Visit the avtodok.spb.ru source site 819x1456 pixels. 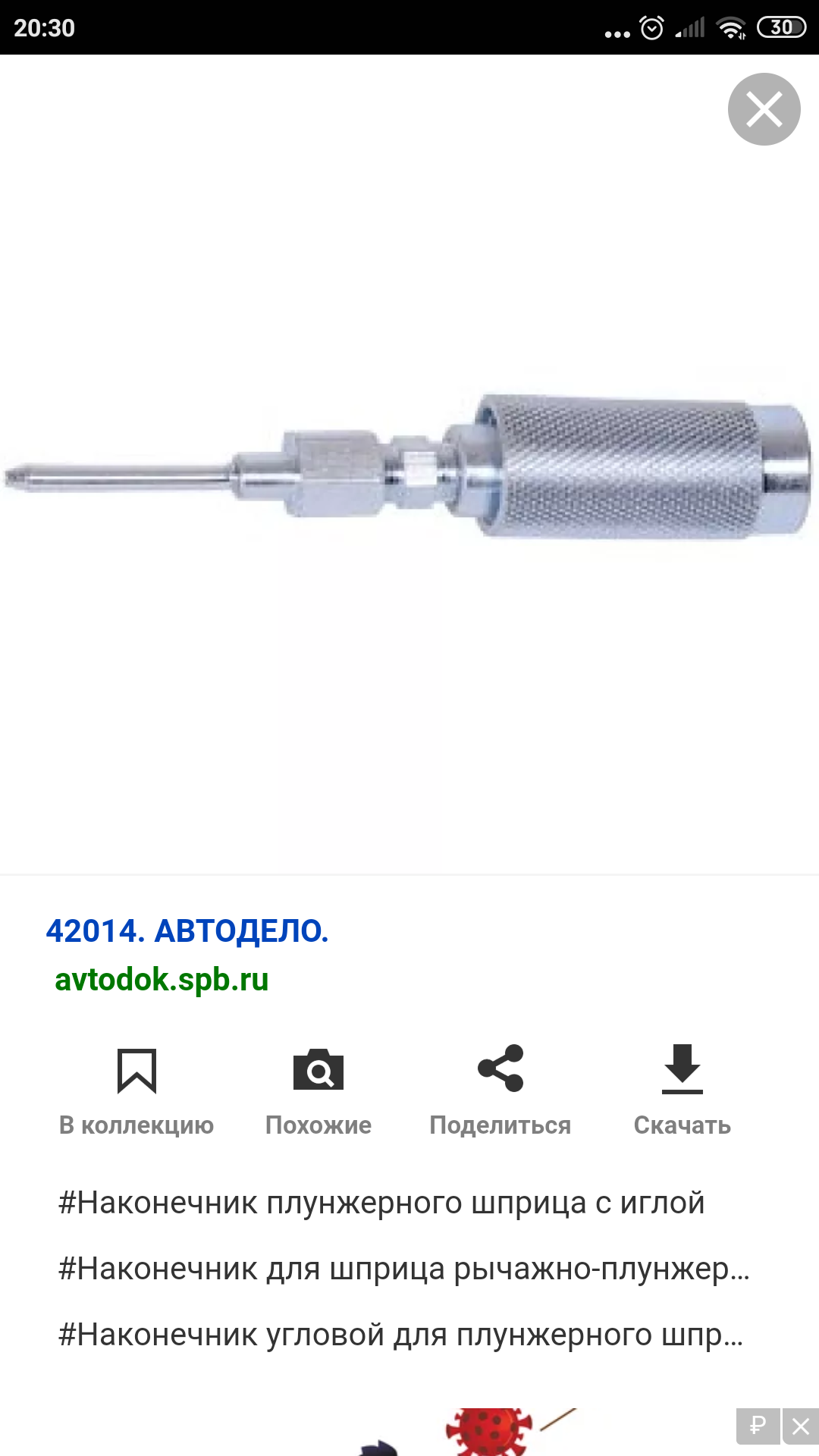pyautogui.click(x=162, y=979)
